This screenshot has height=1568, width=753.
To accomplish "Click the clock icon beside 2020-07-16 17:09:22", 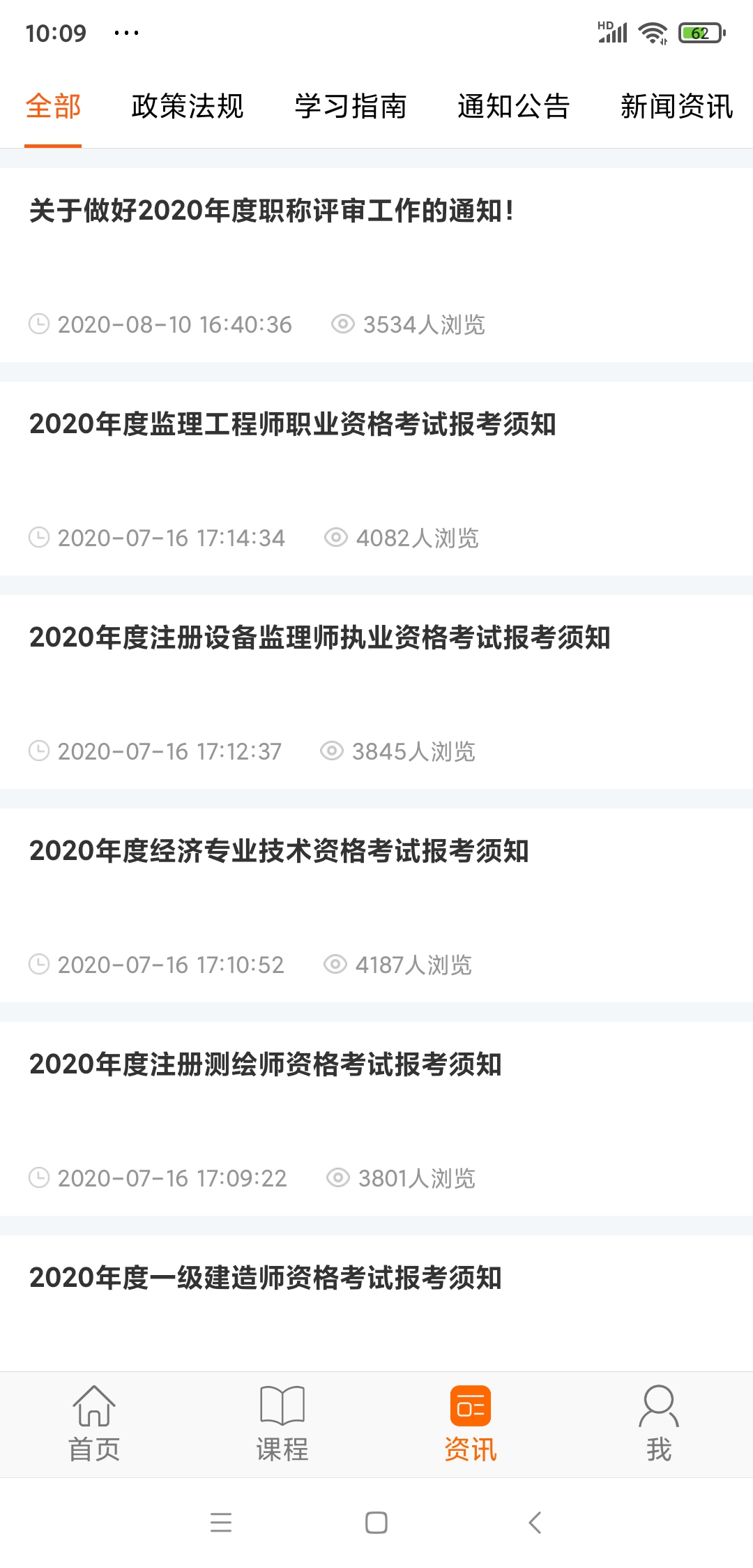I will click(40, 1177).
